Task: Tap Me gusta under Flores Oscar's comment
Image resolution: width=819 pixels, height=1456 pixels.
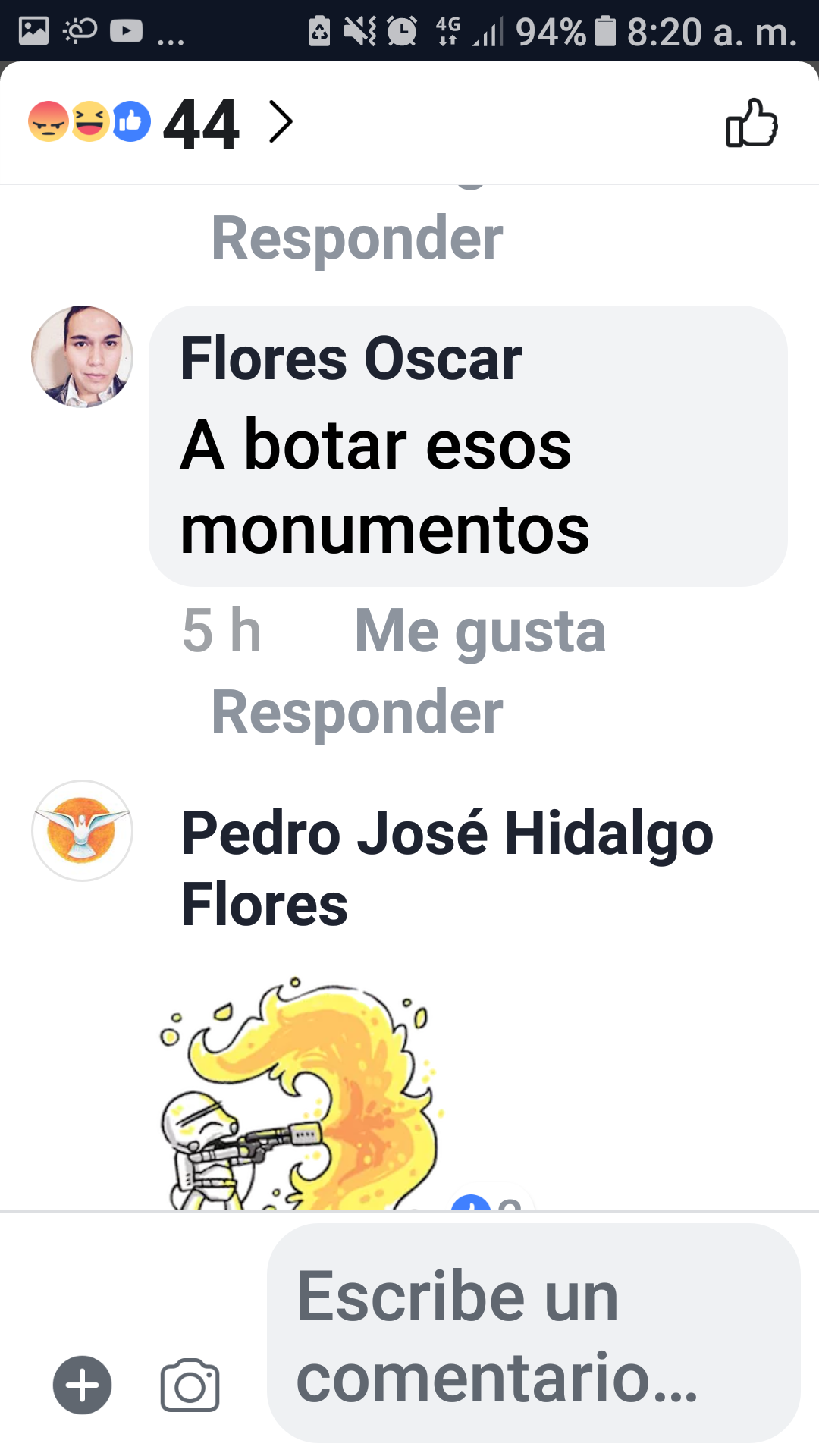Action: [480, 631]
